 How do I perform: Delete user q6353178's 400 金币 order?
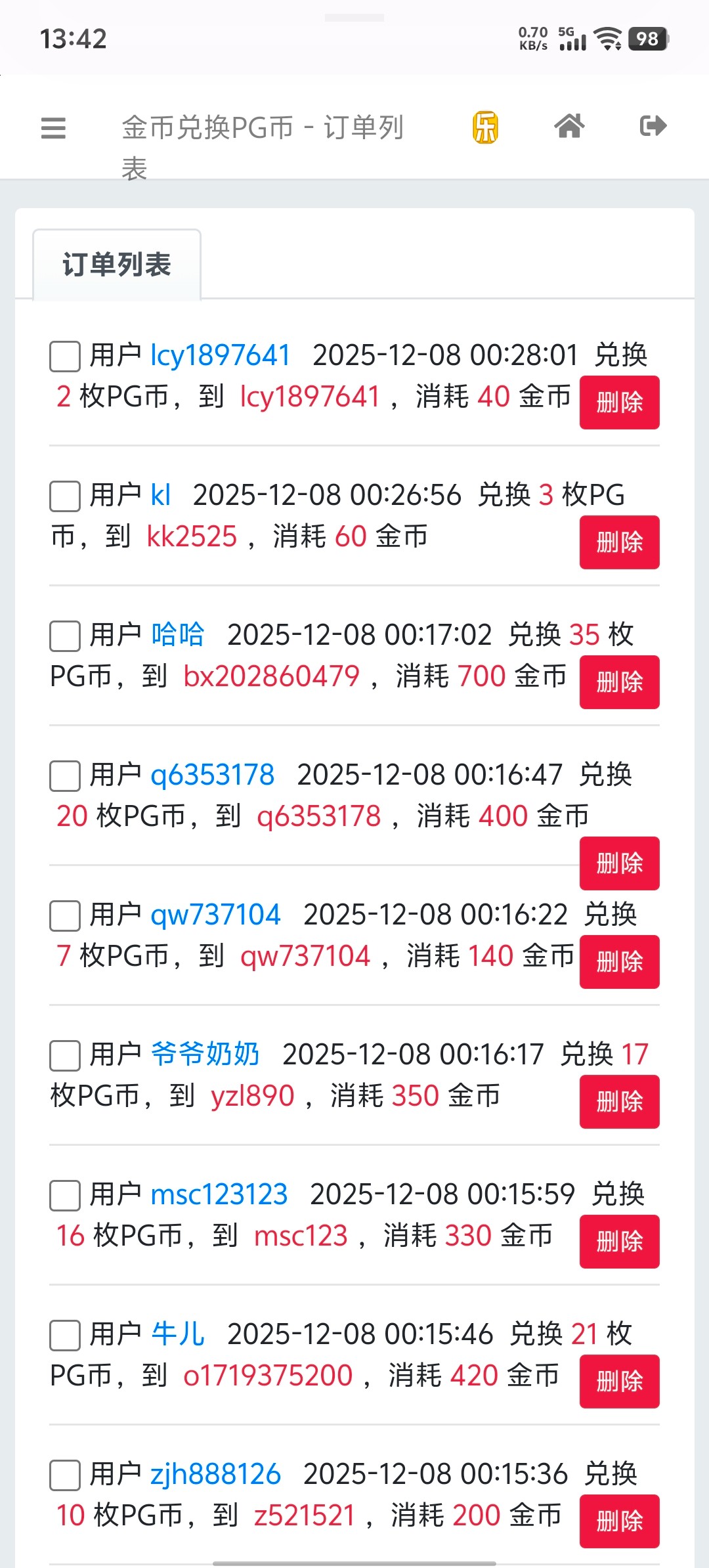click(x=619, y=863)
